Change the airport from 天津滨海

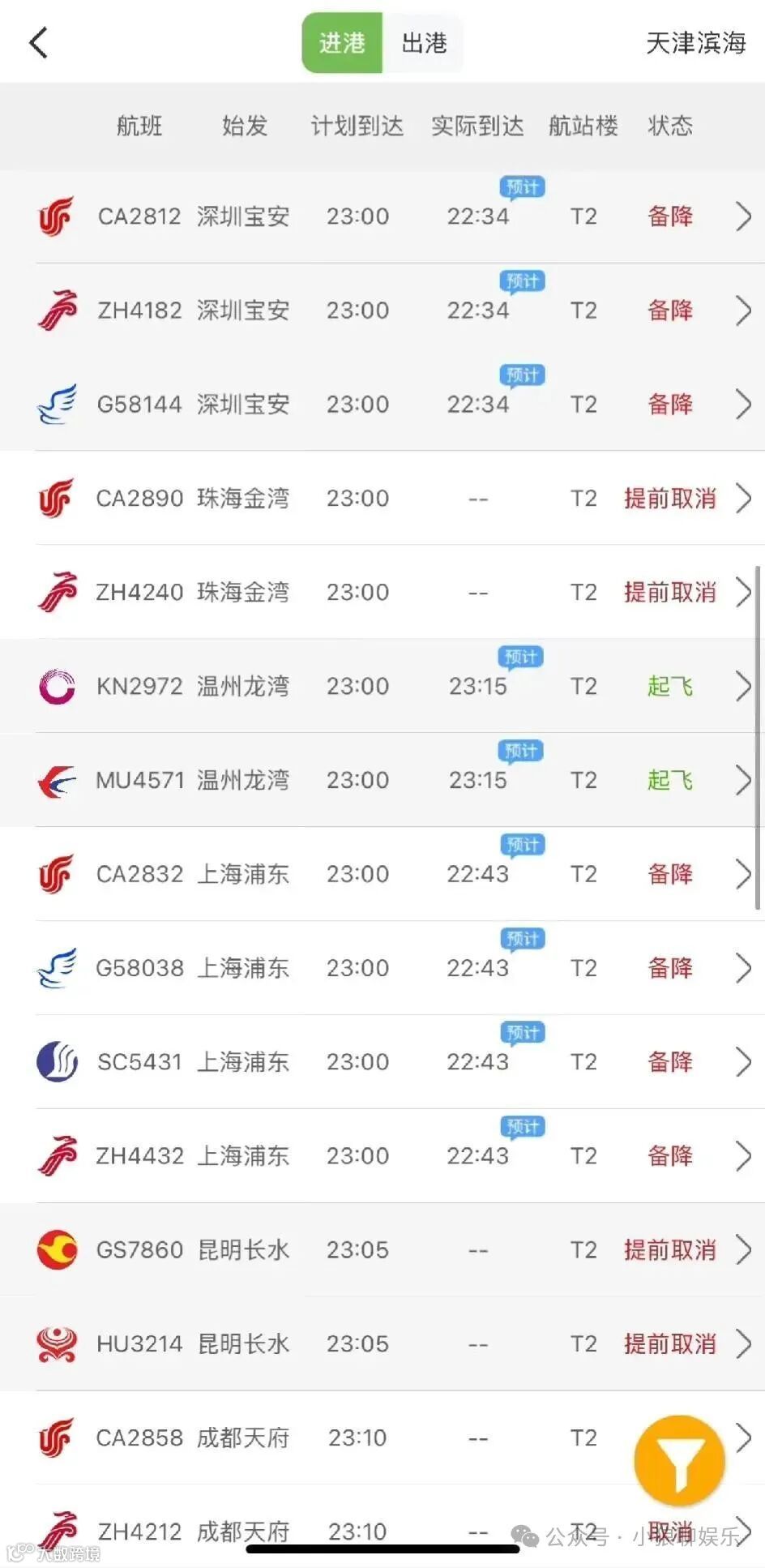point(695,43)
